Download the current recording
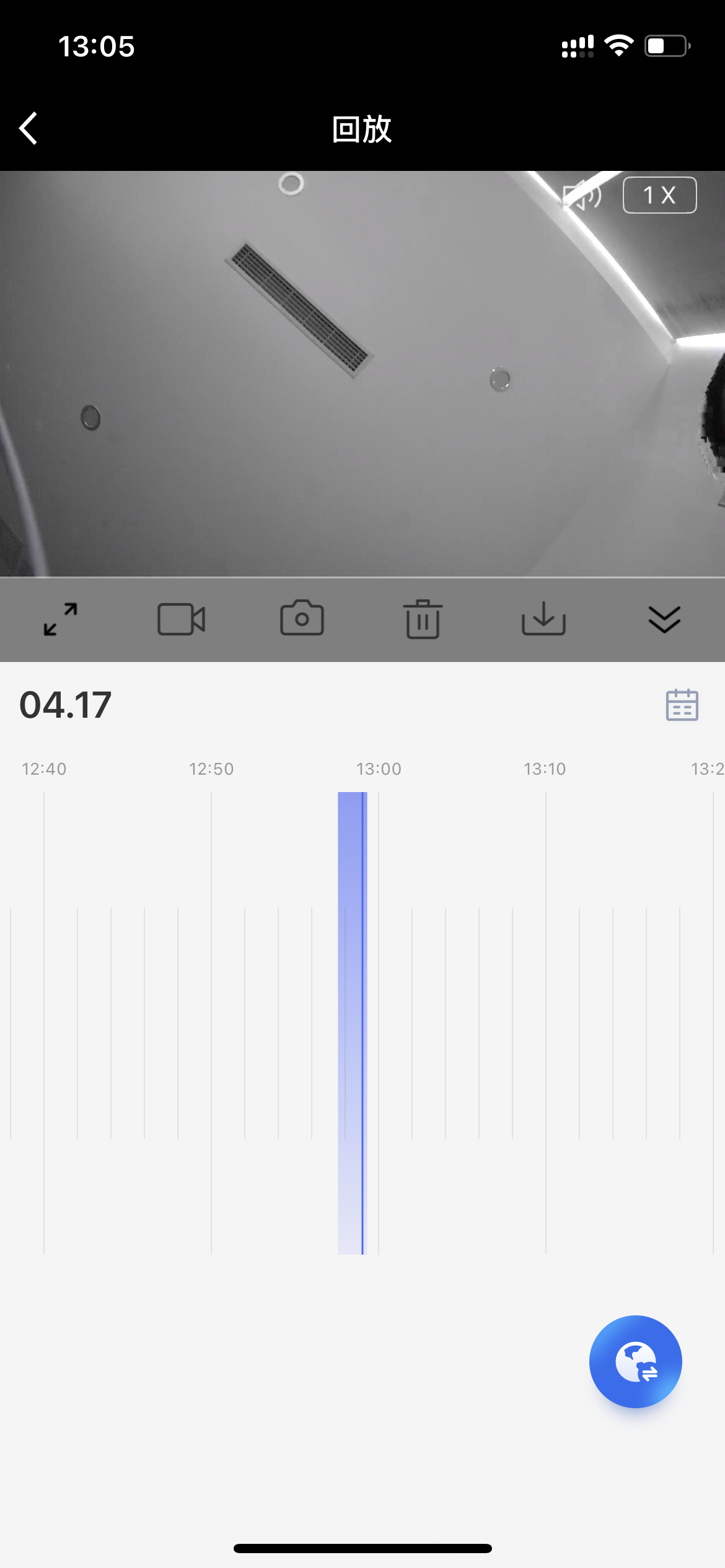Image resolution: width=725 pixels, height=1568 pixels. pyautogui.click(x=543, y=619)
